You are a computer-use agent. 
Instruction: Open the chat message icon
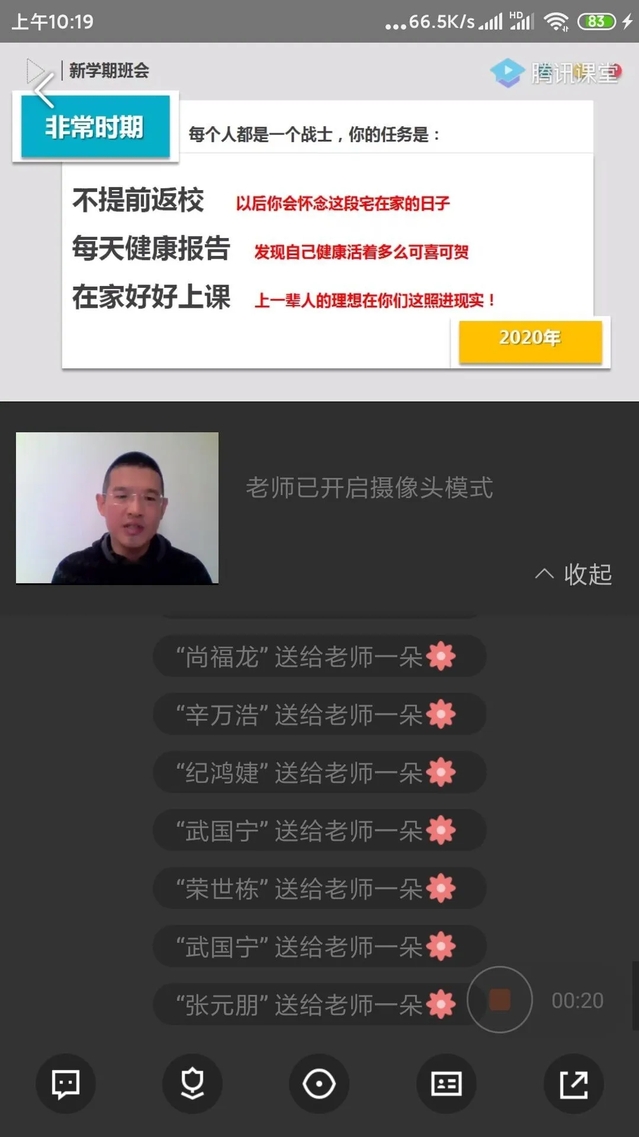point(66,1084)
